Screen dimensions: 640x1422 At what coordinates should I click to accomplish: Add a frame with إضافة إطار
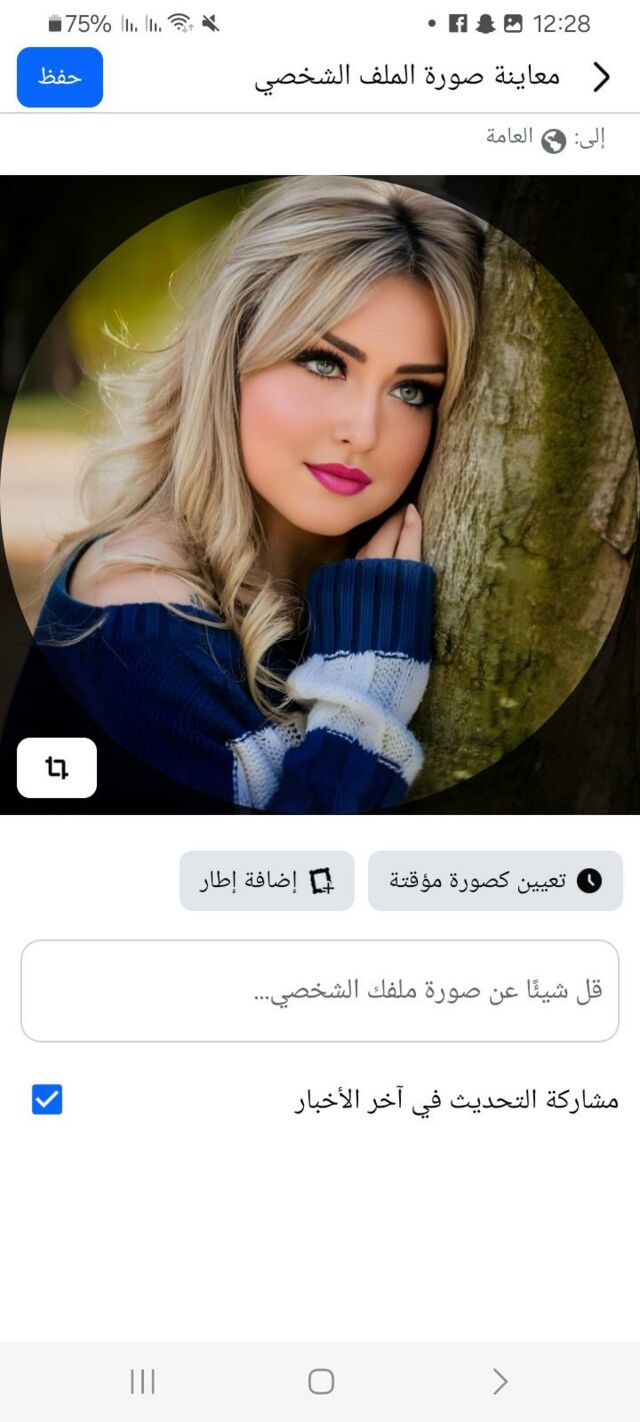click(267, 881)
